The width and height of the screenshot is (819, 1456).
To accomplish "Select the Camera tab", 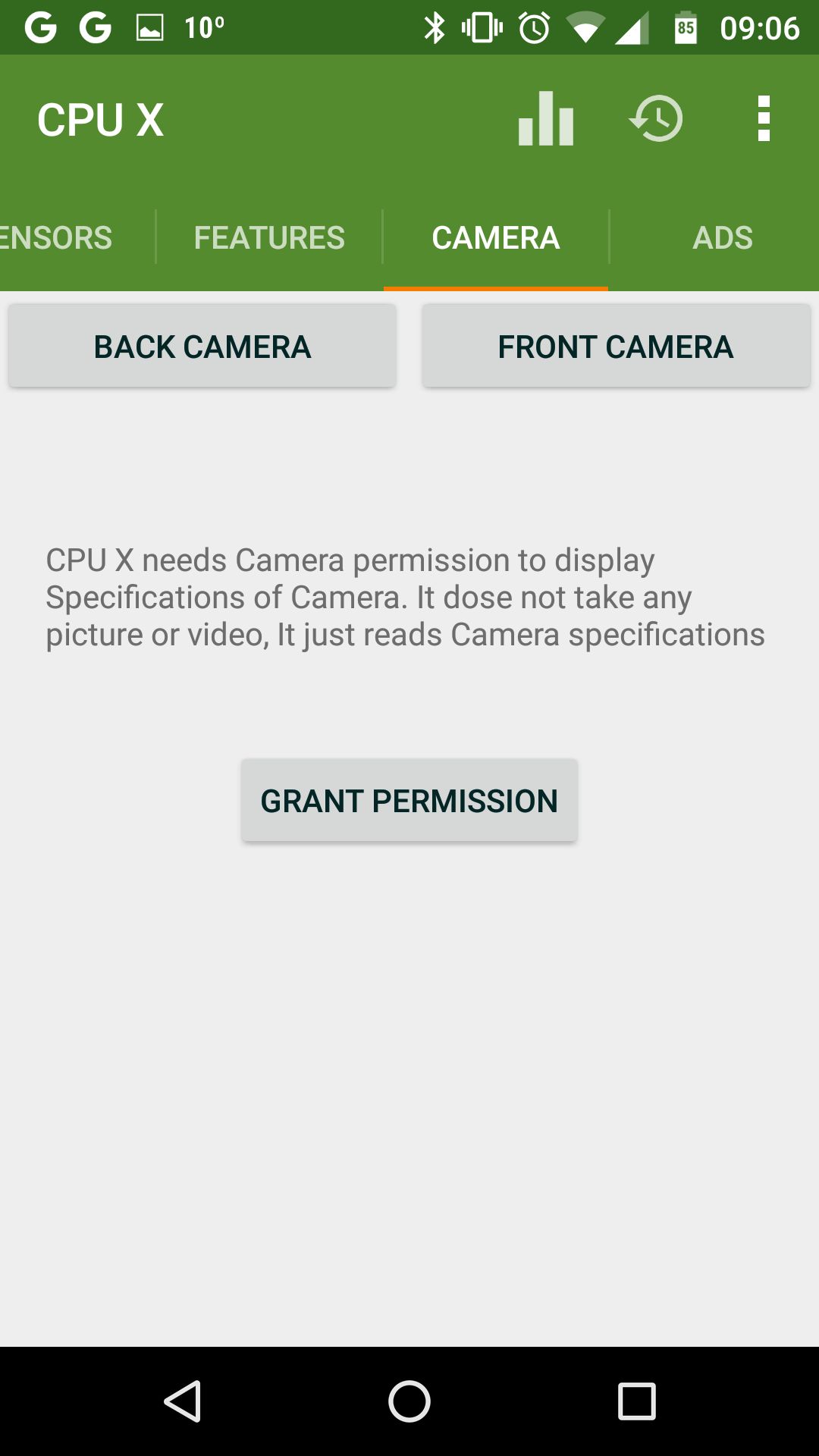I will [496, 237].
